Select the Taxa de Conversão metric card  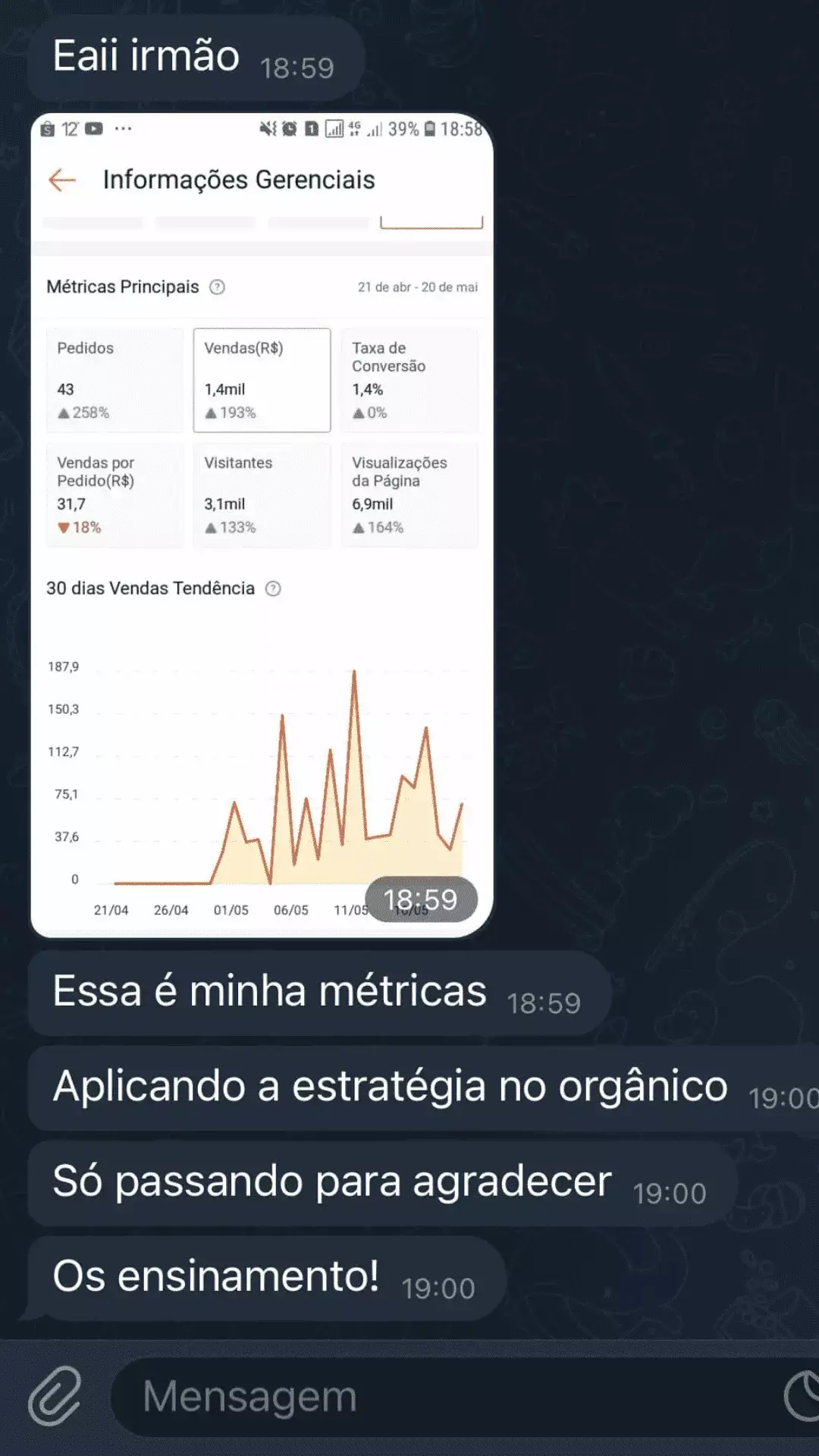(x=409, y=379)
